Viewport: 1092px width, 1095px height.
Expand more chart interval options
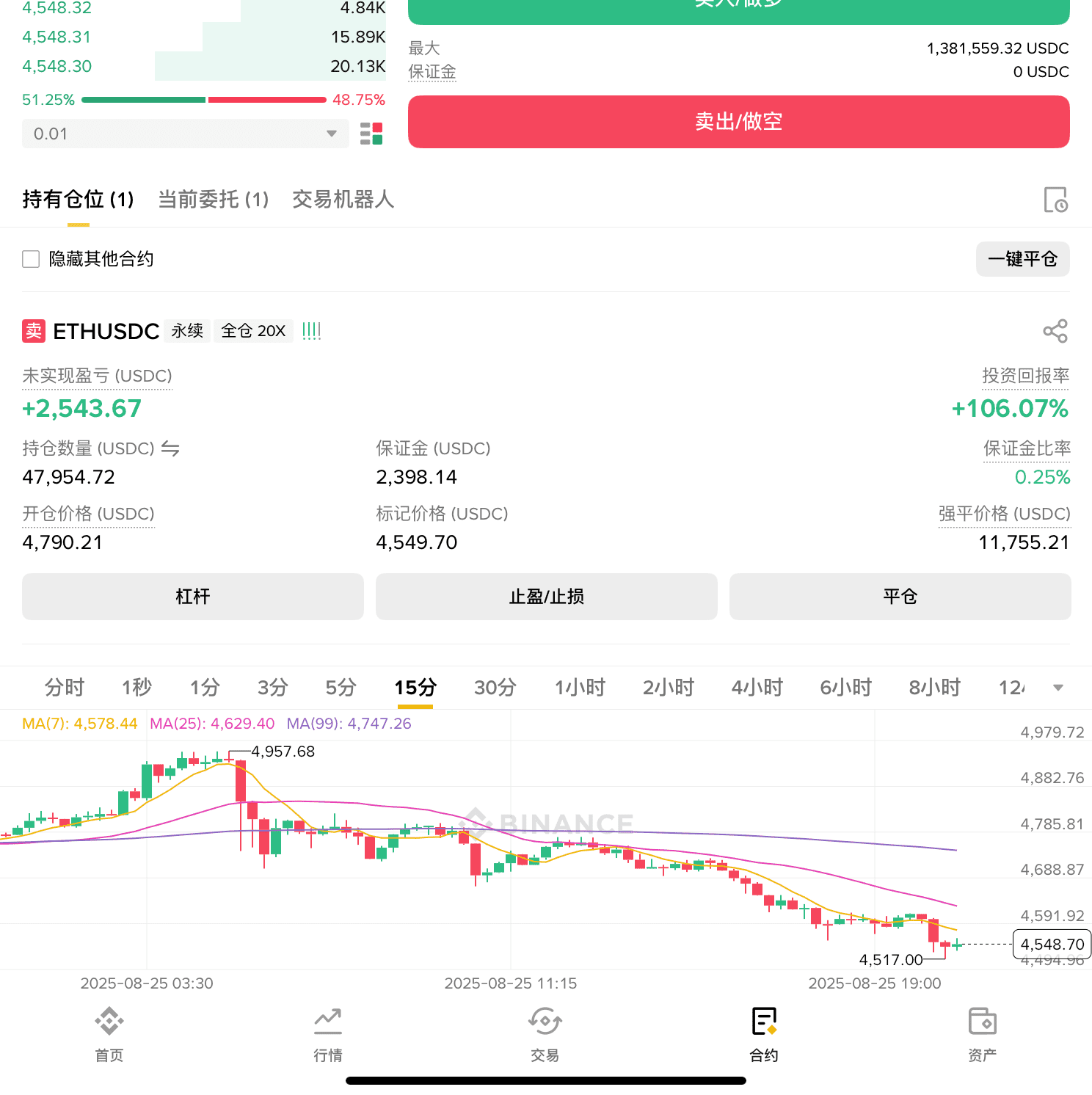click(1058, 688)
